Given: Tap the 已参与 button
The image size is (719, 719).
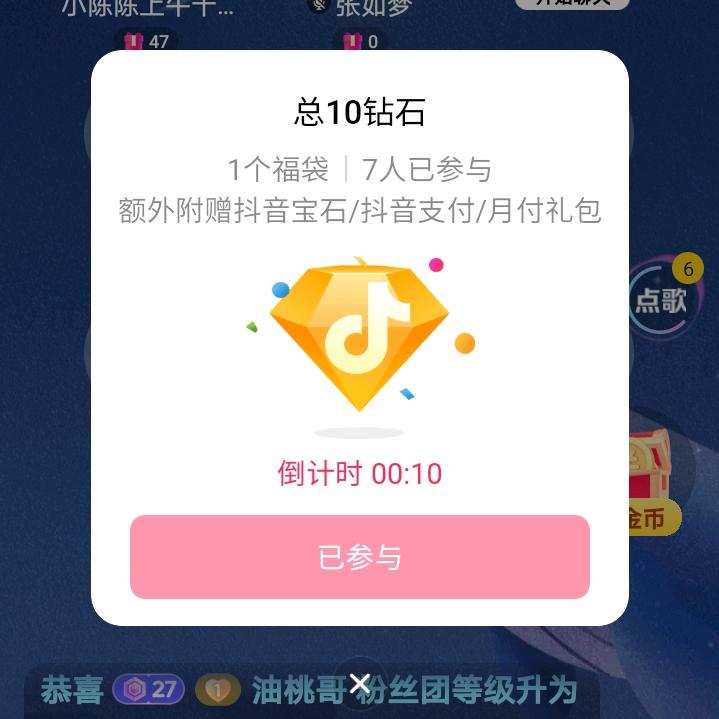Looking at the screenshot, I should point(360,557).
